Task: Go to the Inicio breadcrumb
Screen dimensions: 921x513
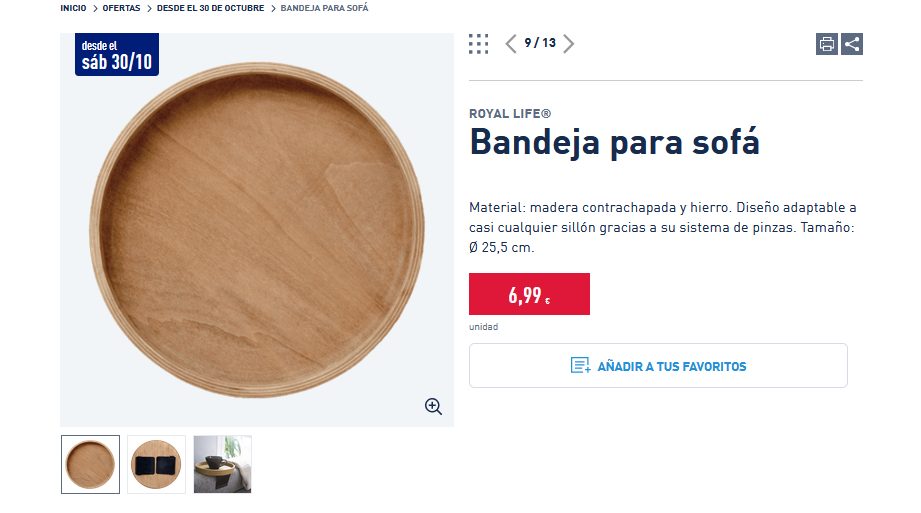Action: [73, 8]
